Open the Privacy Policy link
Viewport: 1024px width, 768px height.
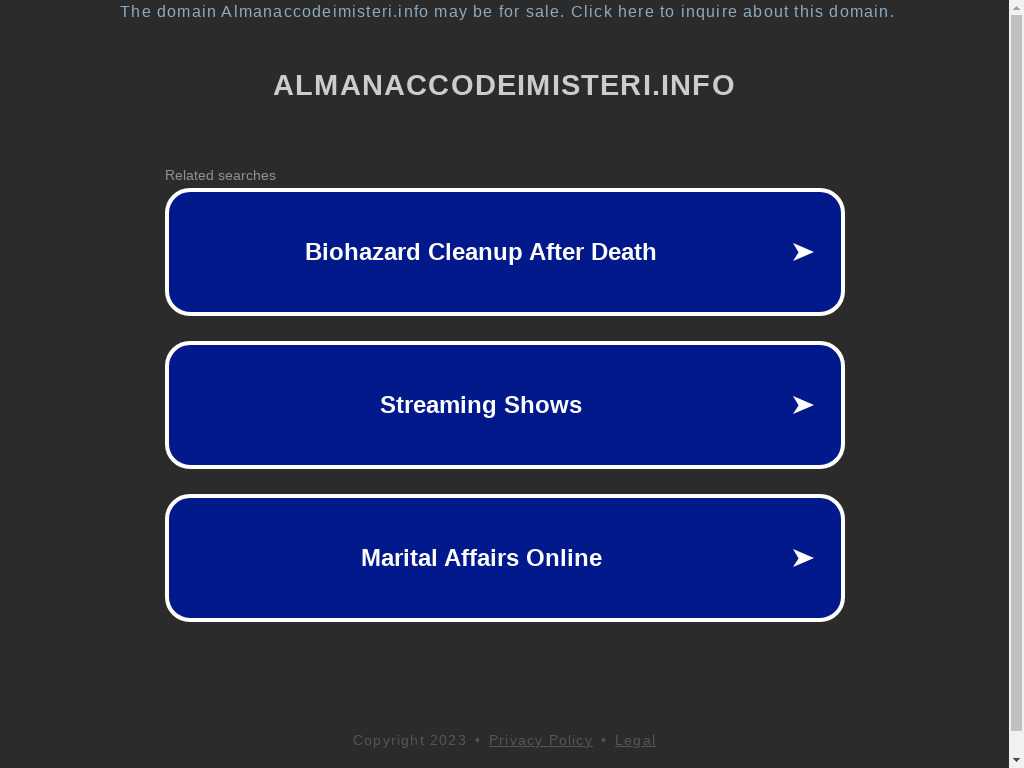tap(540, 740)
